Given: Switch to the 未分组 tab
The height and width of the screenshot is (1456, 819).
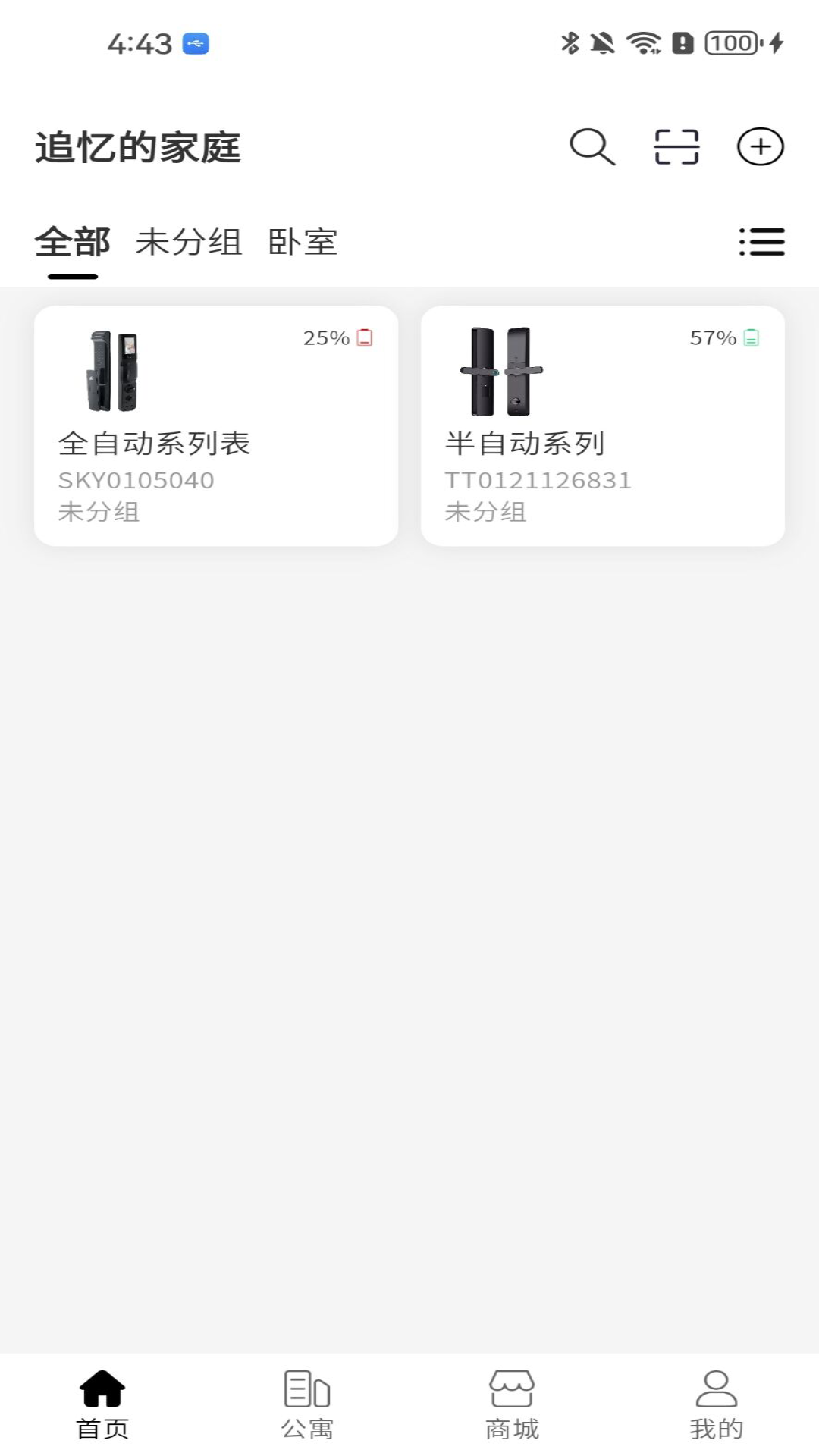Looking at the screenshot, I should pyautogui.click(x=190, y=242).
